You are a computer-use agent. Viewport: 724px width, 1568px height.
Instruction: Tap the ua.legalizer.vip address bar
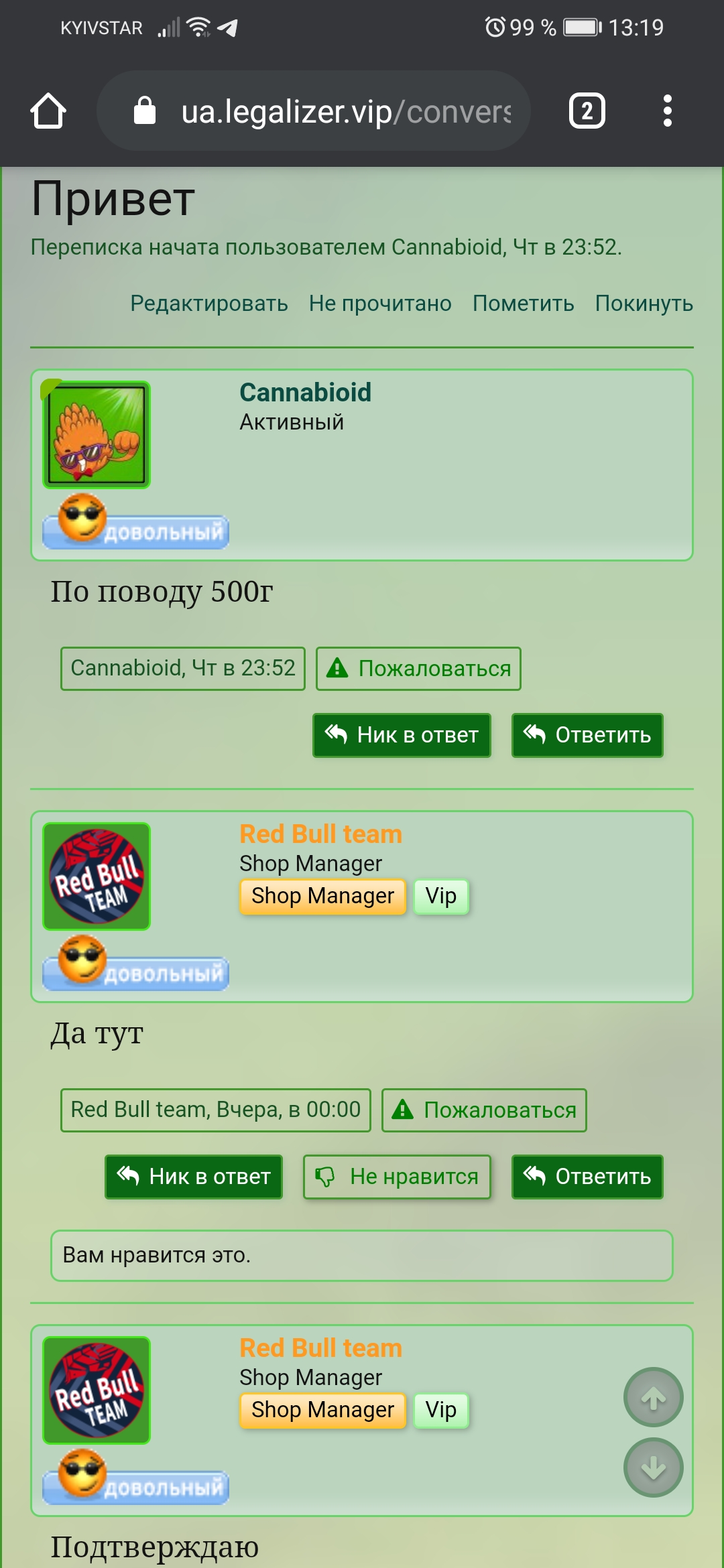click(314, 111)
